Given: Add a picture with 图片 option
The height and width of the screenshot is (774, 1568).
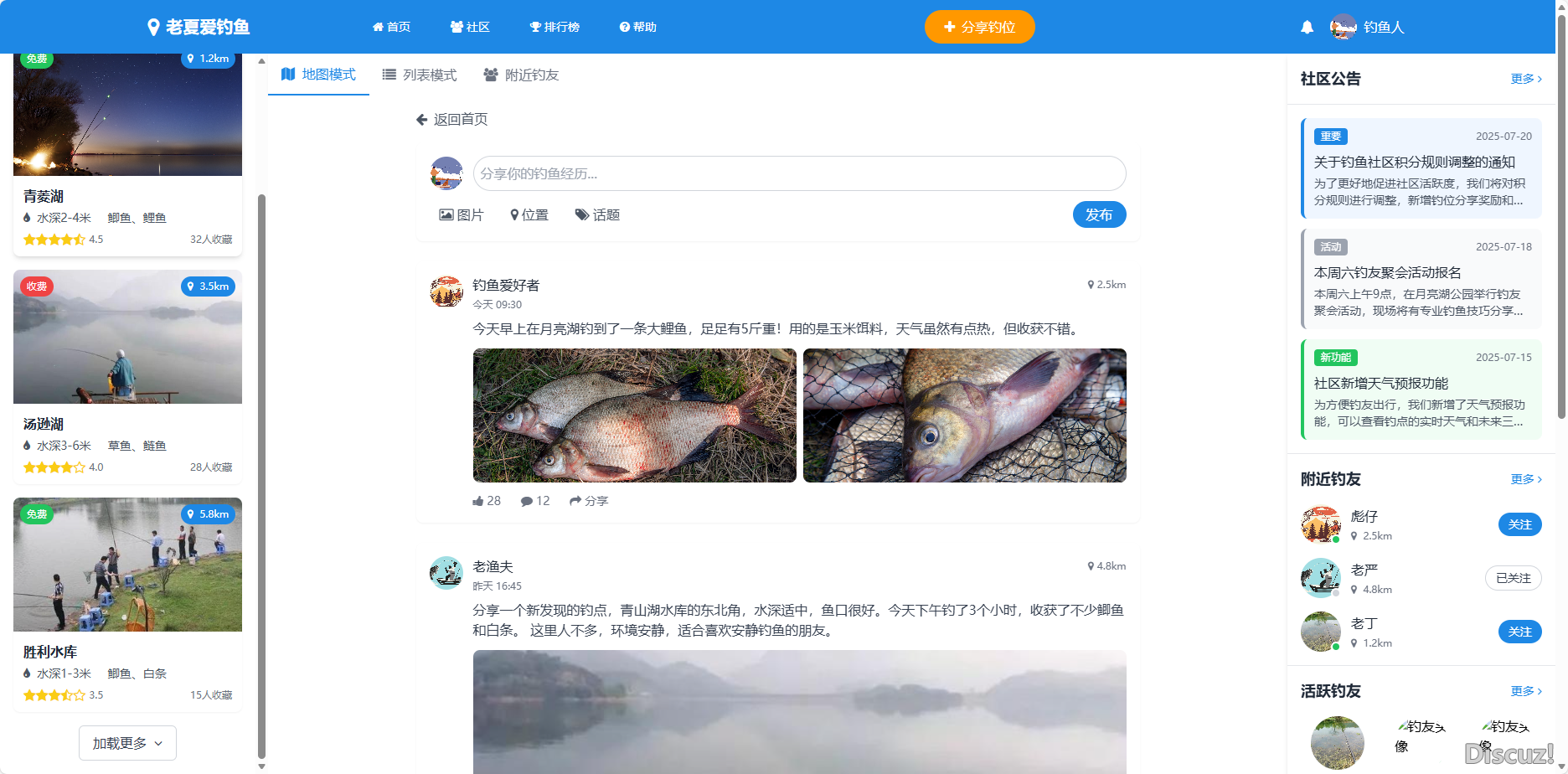Looking at the screenshot, I should tap(462, 215).
